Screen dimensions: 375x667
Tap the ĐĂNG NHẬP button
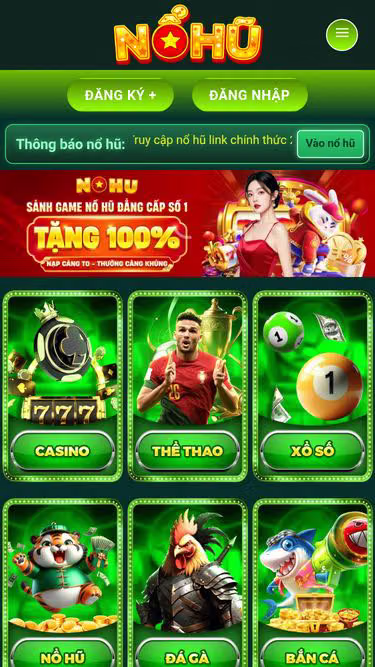coord(250,95)
